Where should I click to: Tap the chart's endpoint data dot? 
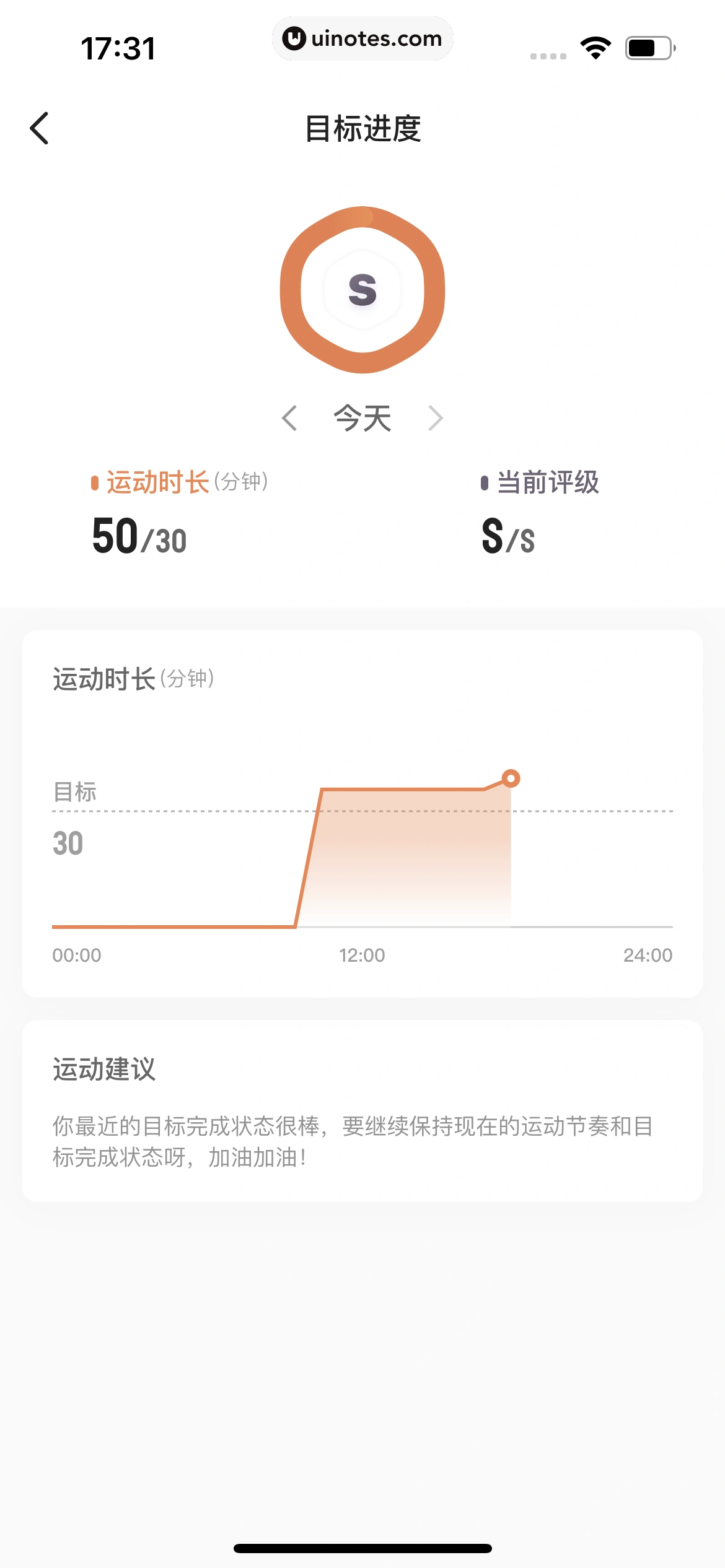coord(511,777)
